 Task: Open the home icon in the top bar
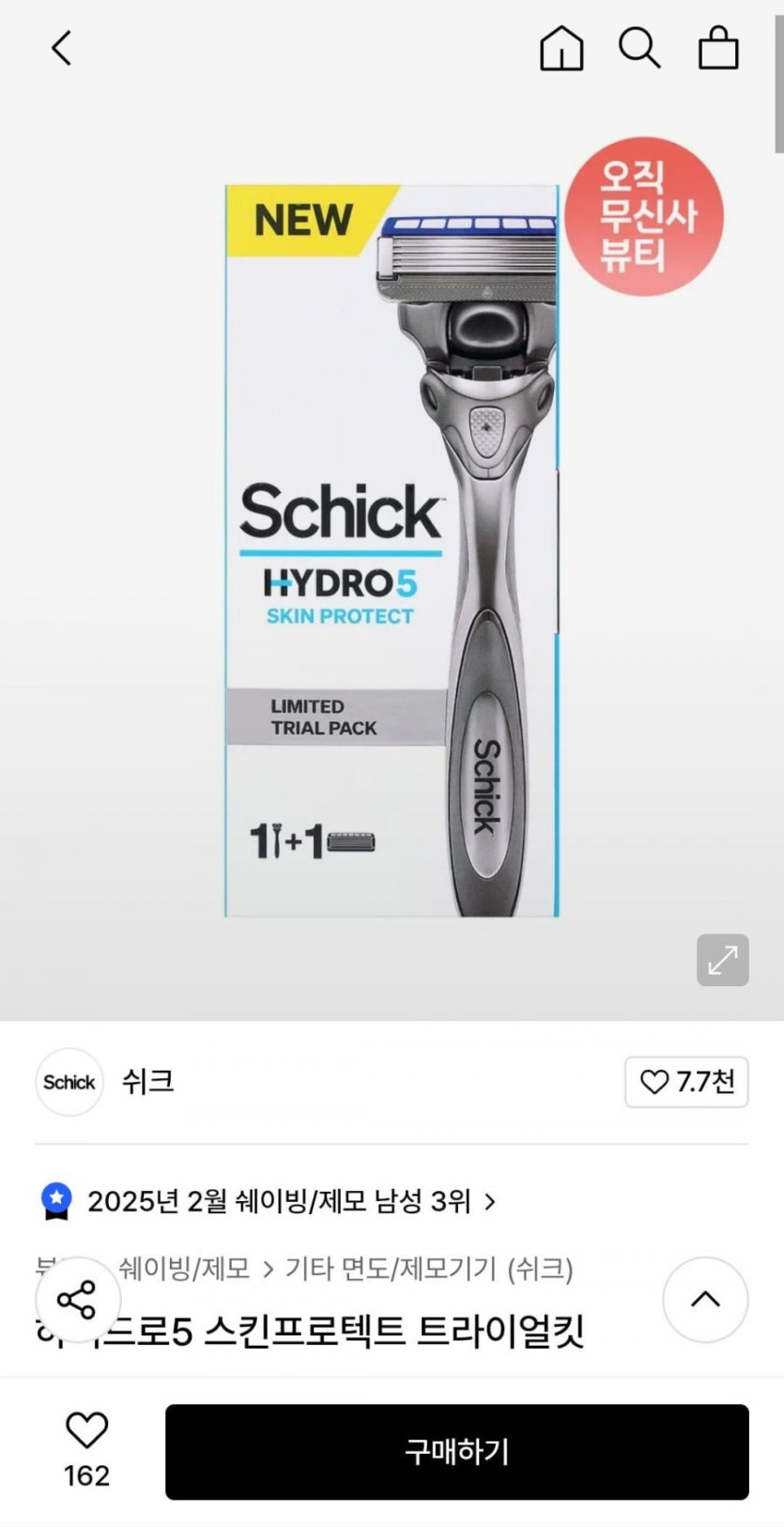coord(561,48)
